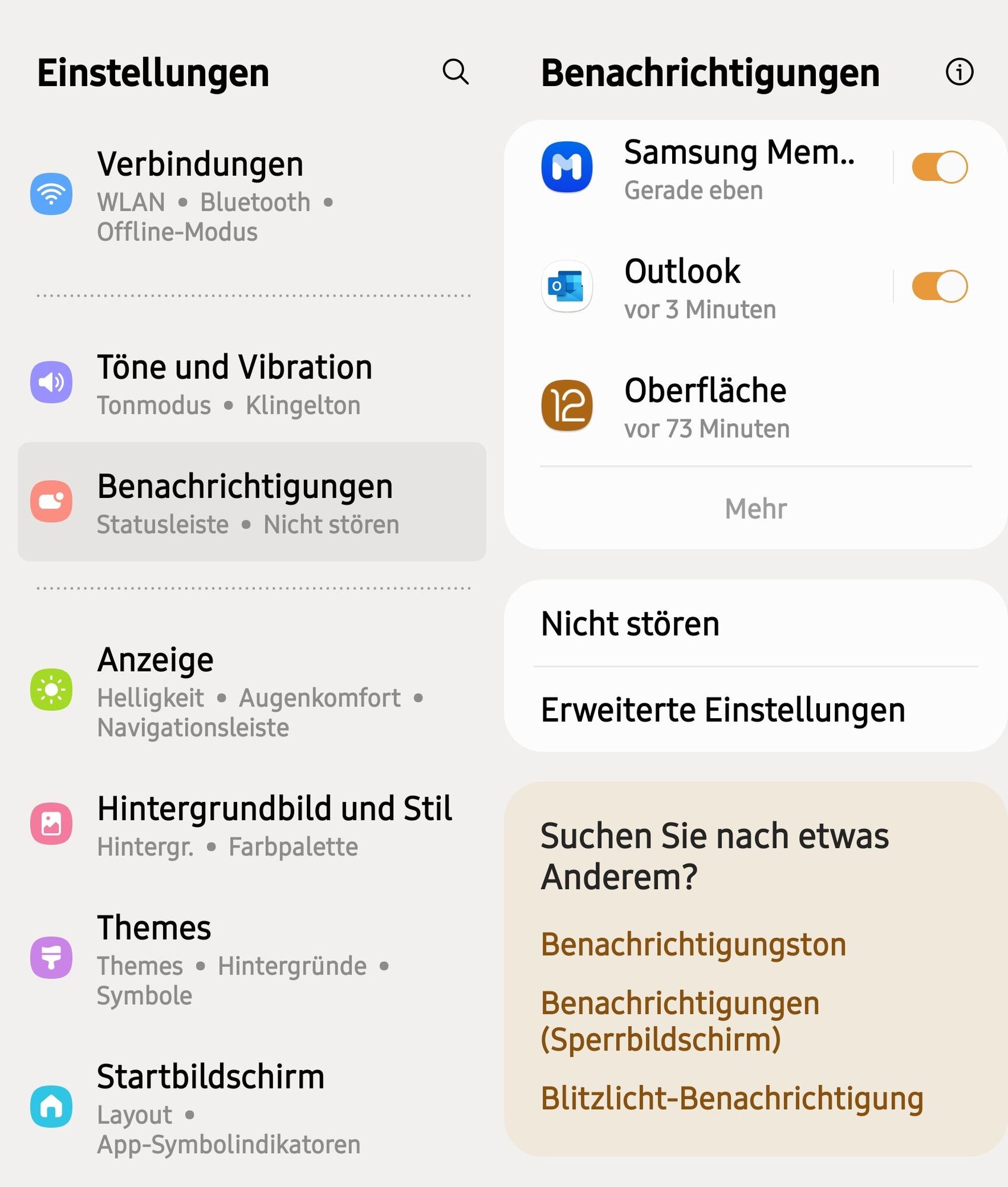Screen dimensions: 1008x1187
Task: Follow the Benachrichtigungston link
Action: [x=693, y=944]
